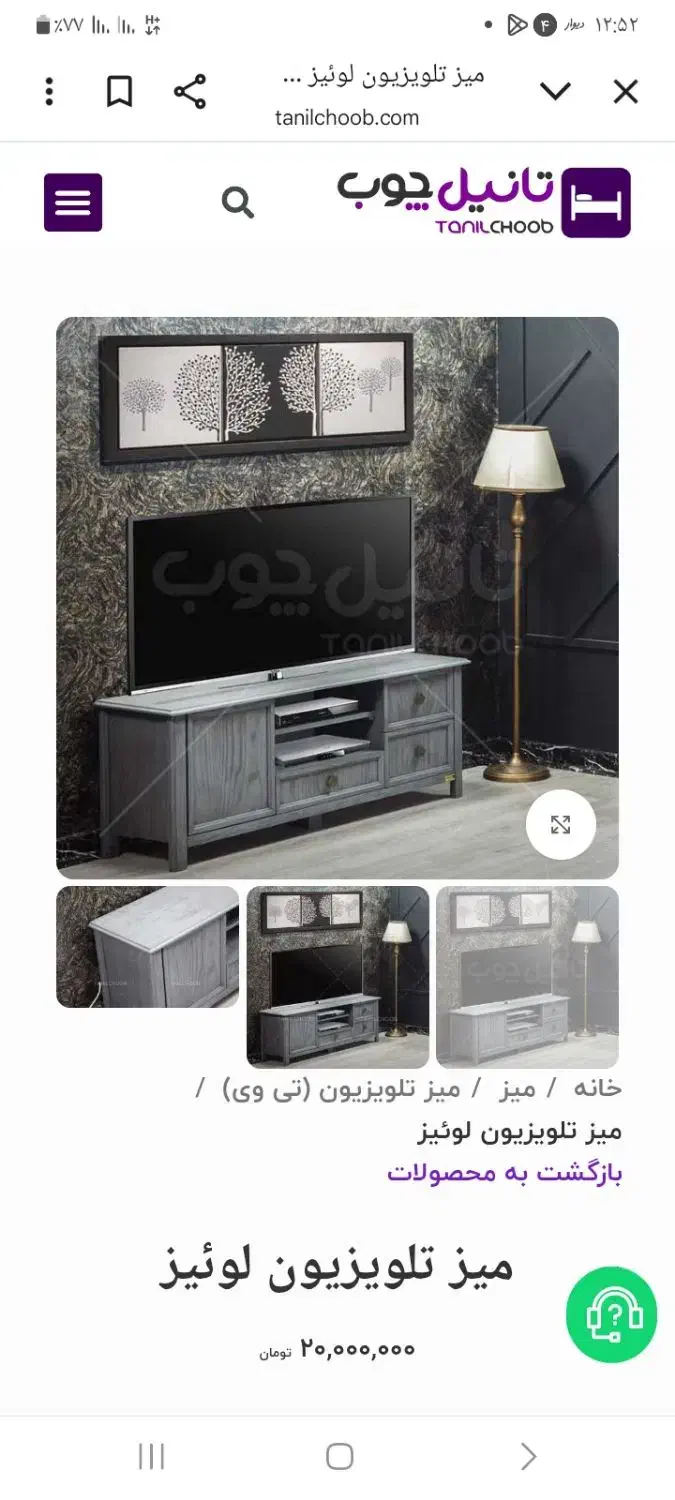Viewport: 675px width, 1500px height.
Task: View the close-up corner thumbnail
Action: pyautogui.click(x=147, y=946)
